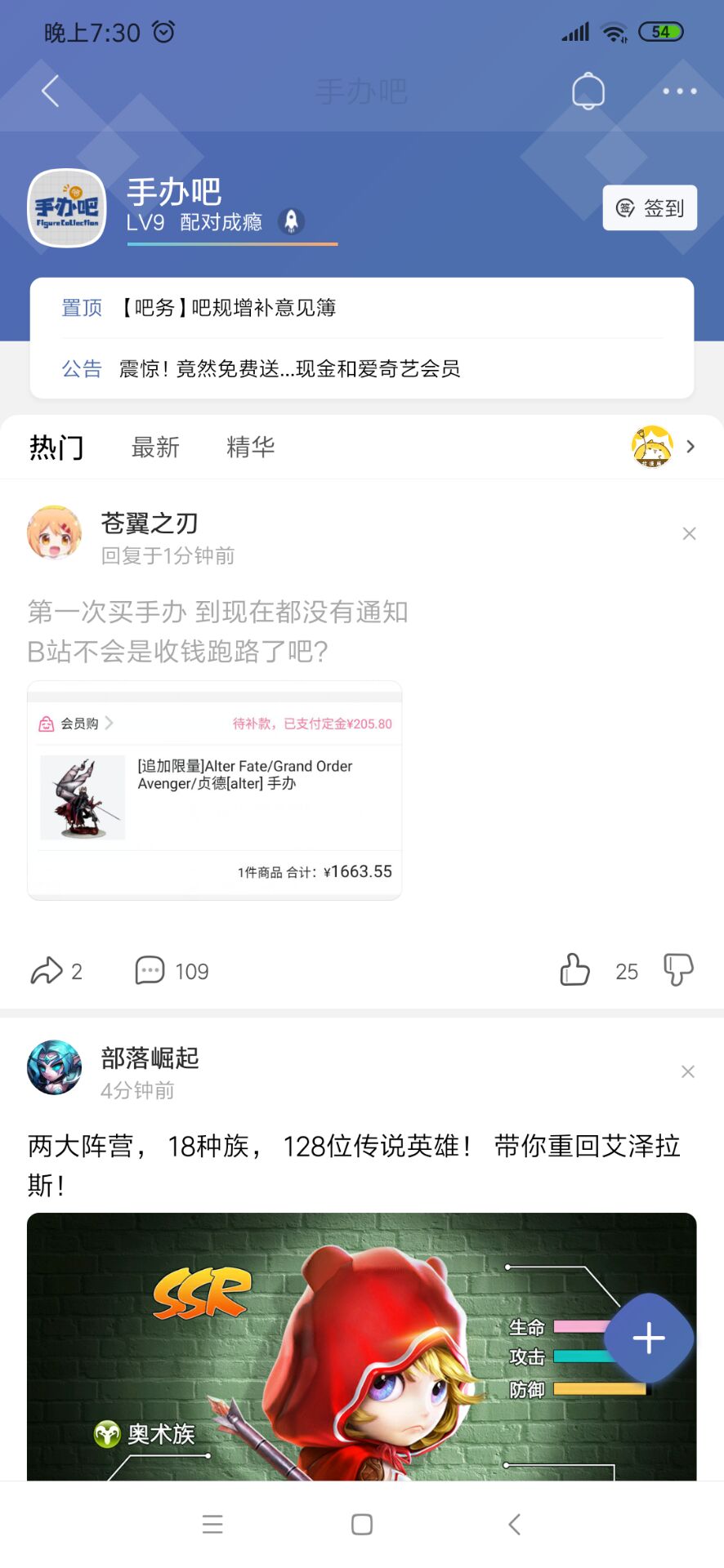Open the notifications bell
This screenshot has height=1568, width=724.
pos(588,91)
